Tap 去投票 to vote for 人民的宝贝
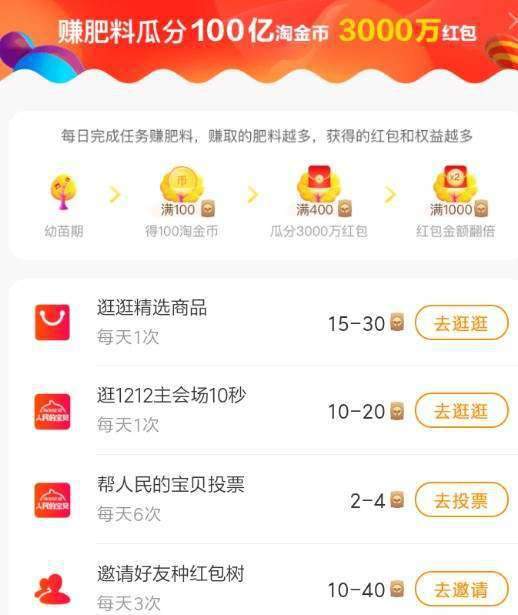518x615 pixels. pos(462,500)
